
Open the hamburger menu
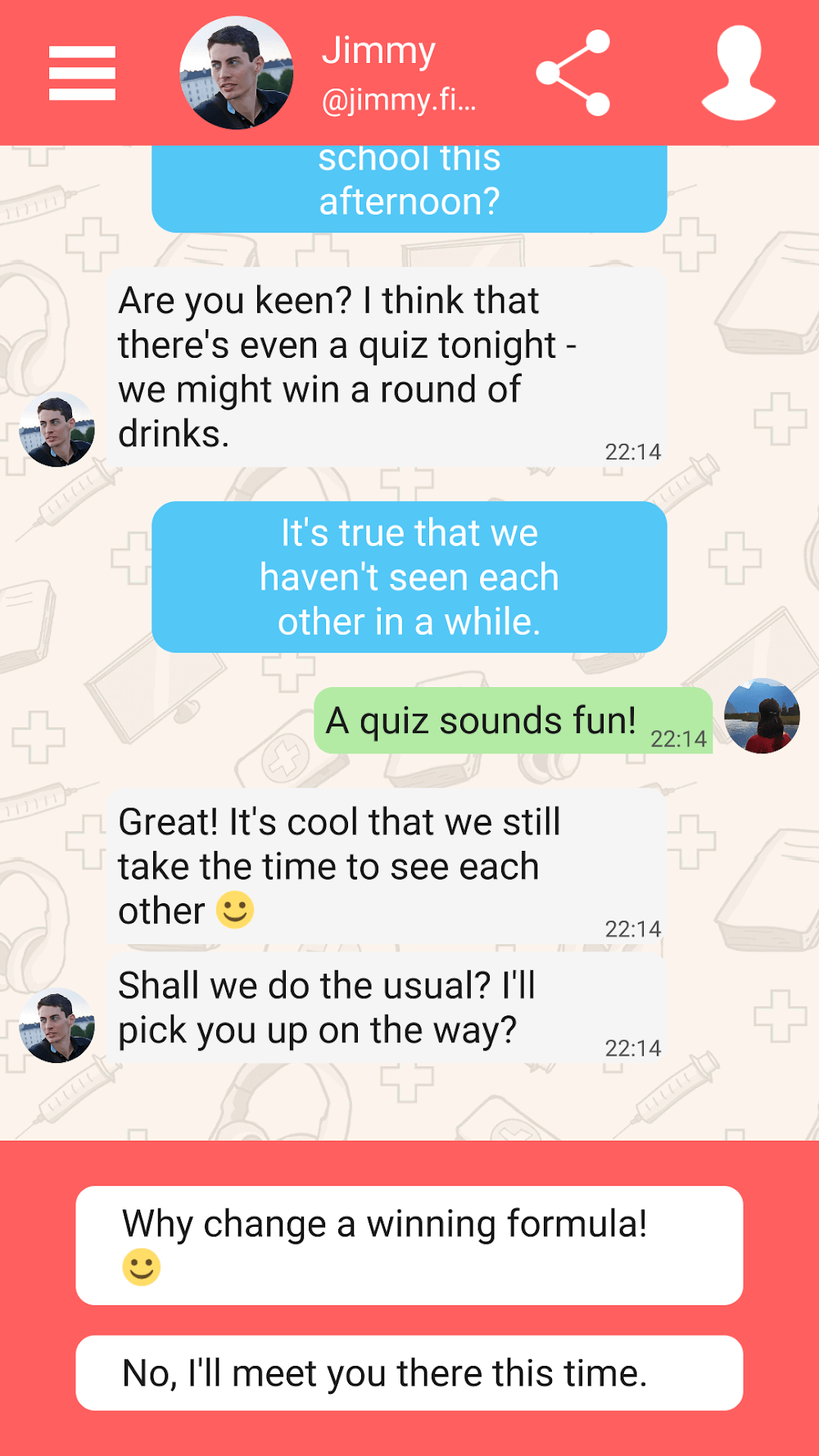(x=82, y=73)
